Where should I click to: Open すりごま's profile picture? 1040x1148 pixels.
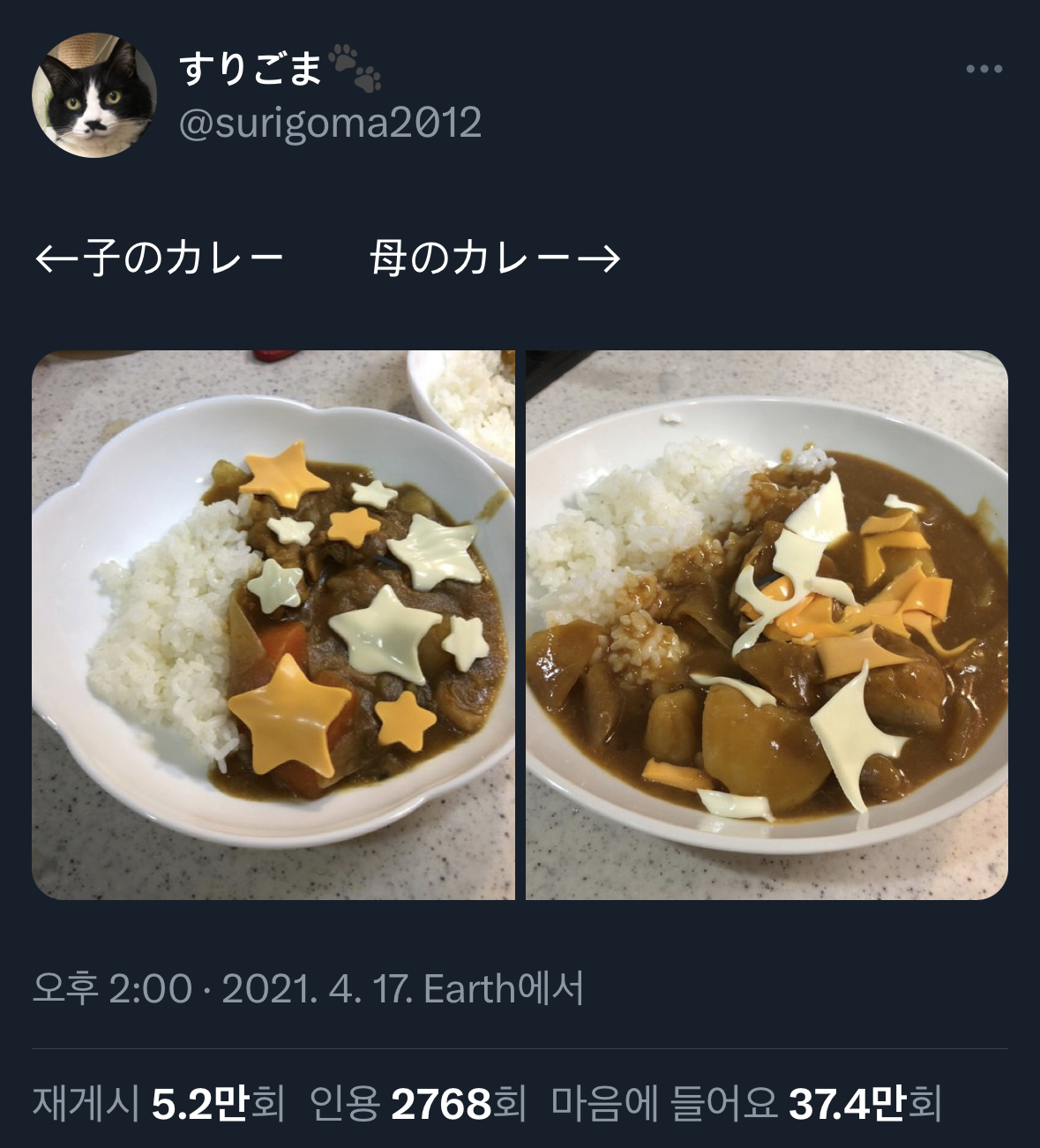point(94,95)
